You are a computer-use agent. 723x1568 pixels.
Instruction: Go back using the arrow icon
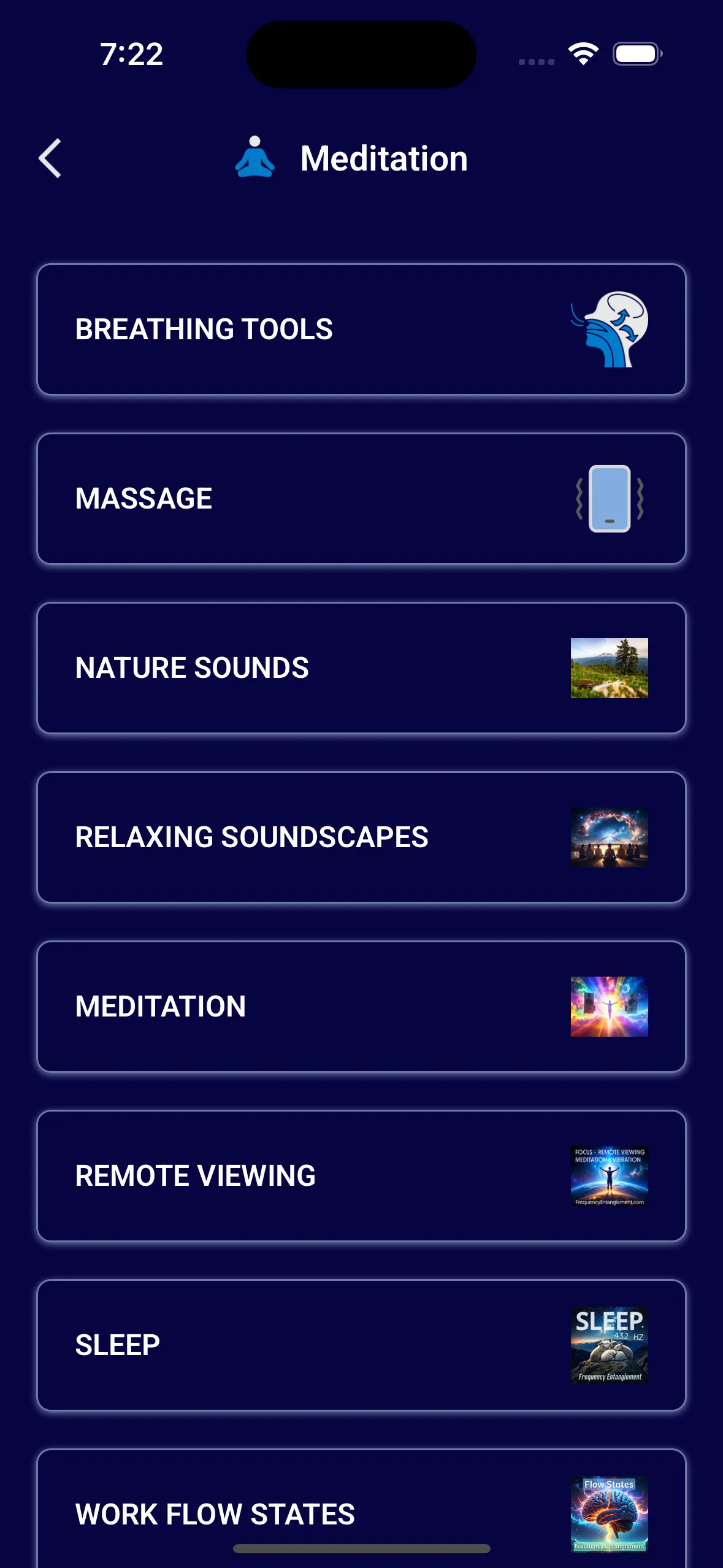point(50,158)
